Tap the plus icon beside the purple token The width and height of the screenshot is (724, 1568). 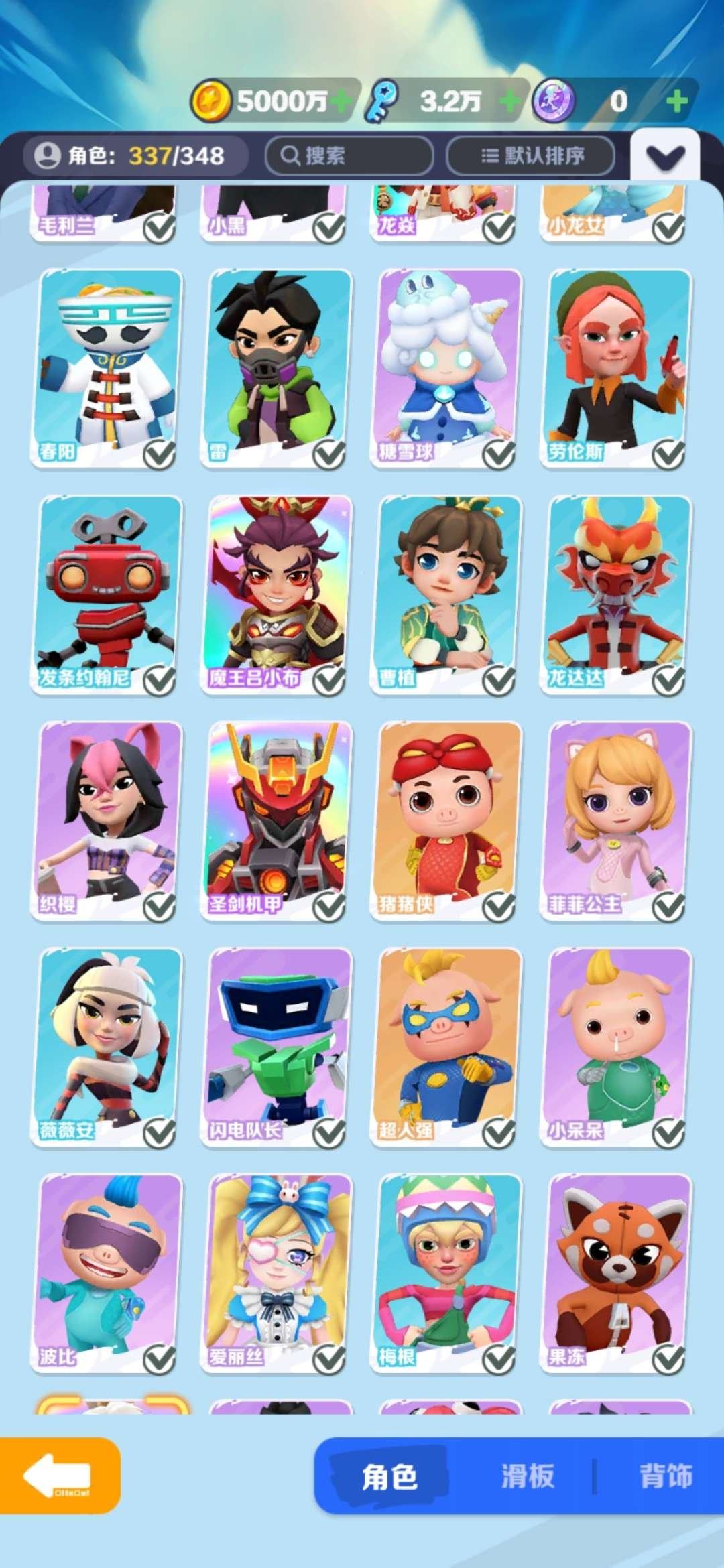pyautogui.click(x=676, y=102)
